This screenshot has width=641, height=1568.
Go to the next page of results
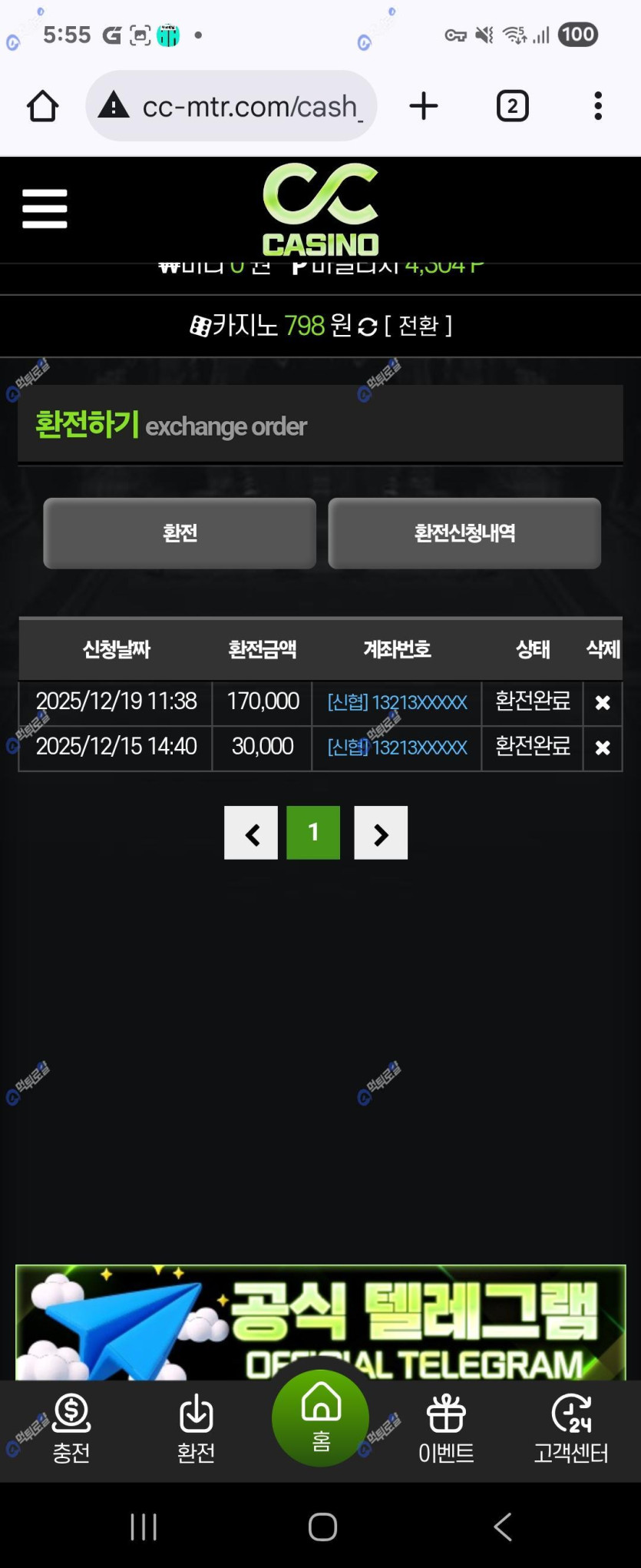click(x=381, y=833)
